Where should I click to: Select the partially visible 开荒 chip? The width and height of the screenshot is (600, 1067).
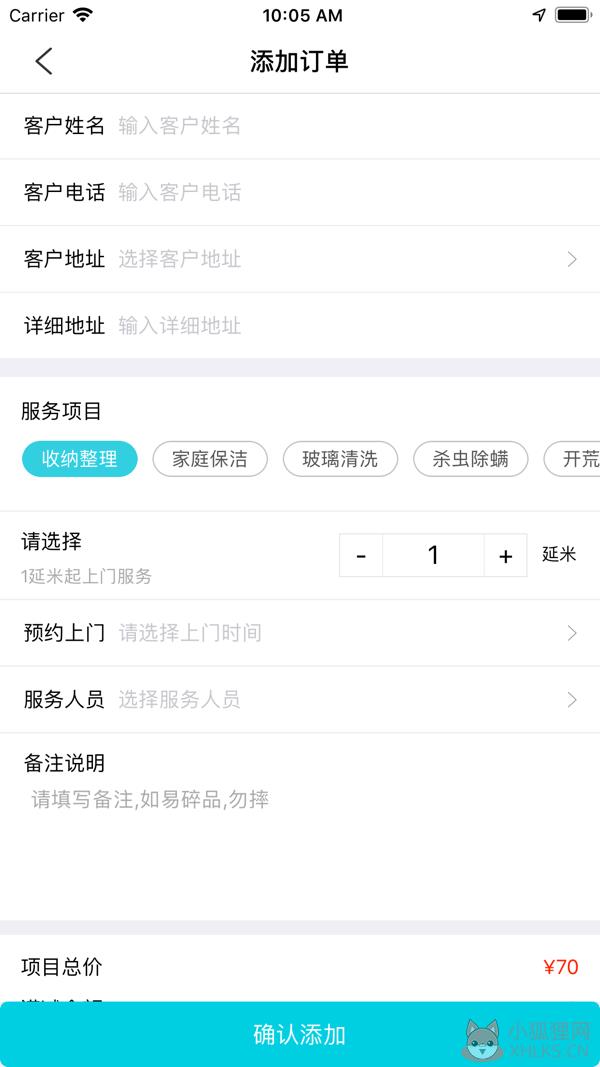(x=572, y=459)
